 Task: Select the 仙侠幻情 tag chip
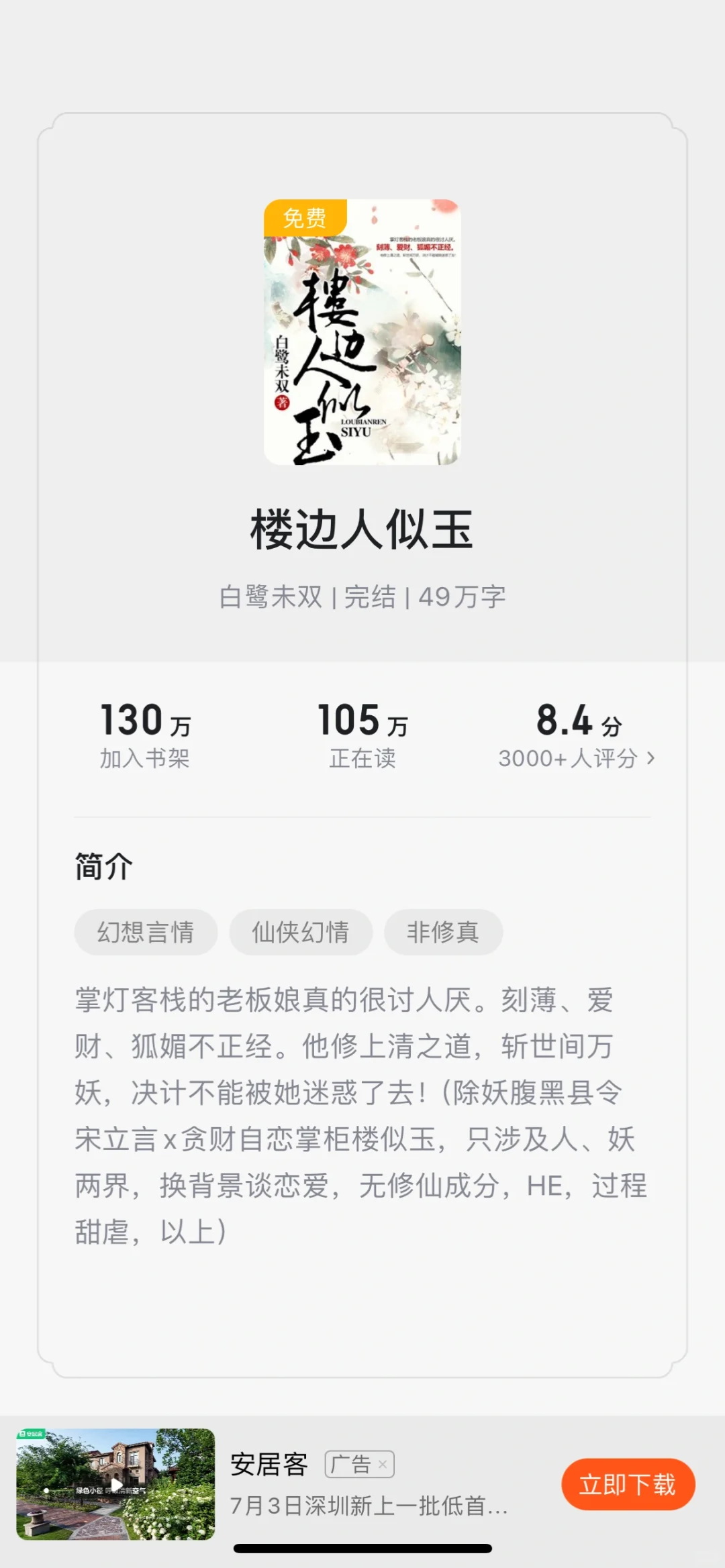click(301, 932)
